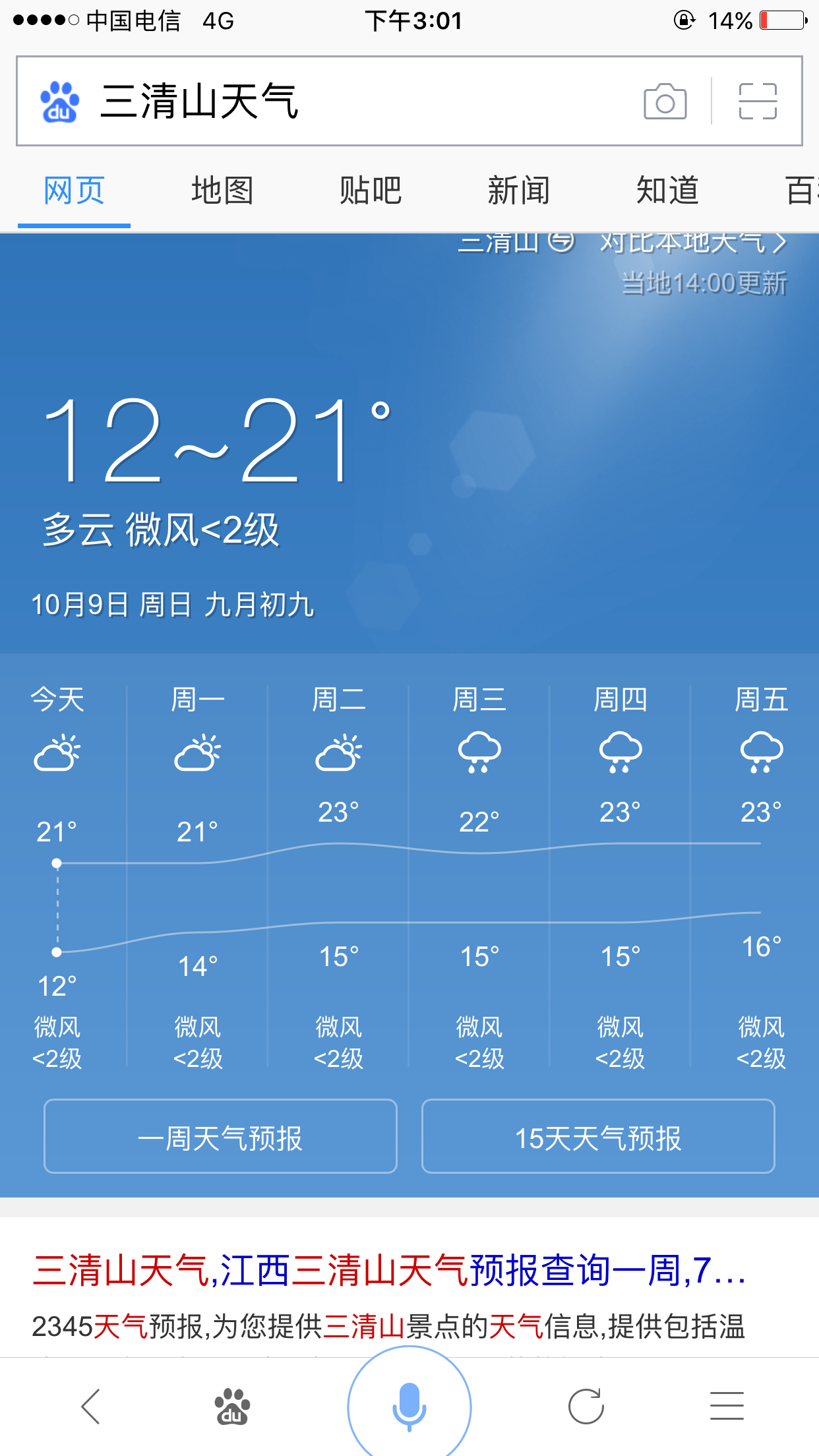Open camera image search
This screenshot has height=1456, width=819.
tap(665, 102)
